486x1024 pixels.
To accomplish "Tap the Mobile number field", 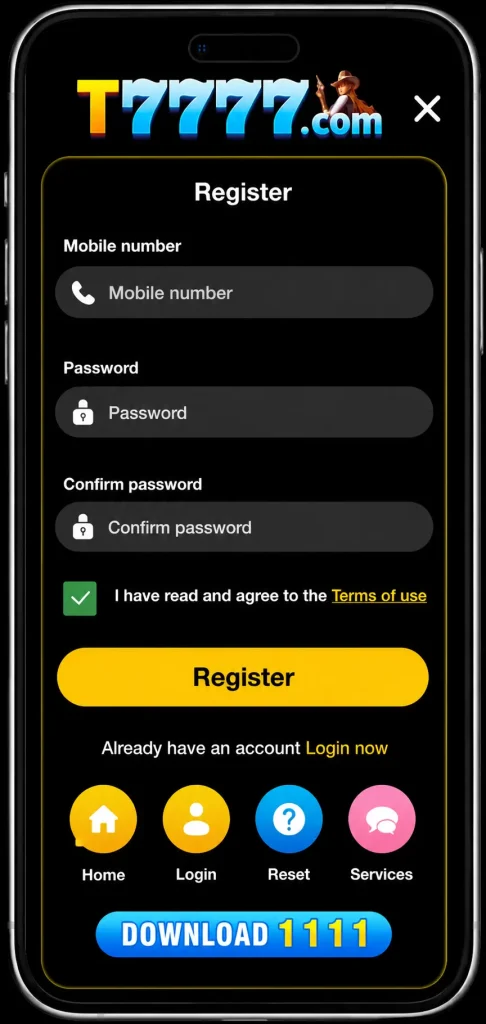I will (244, 293).
